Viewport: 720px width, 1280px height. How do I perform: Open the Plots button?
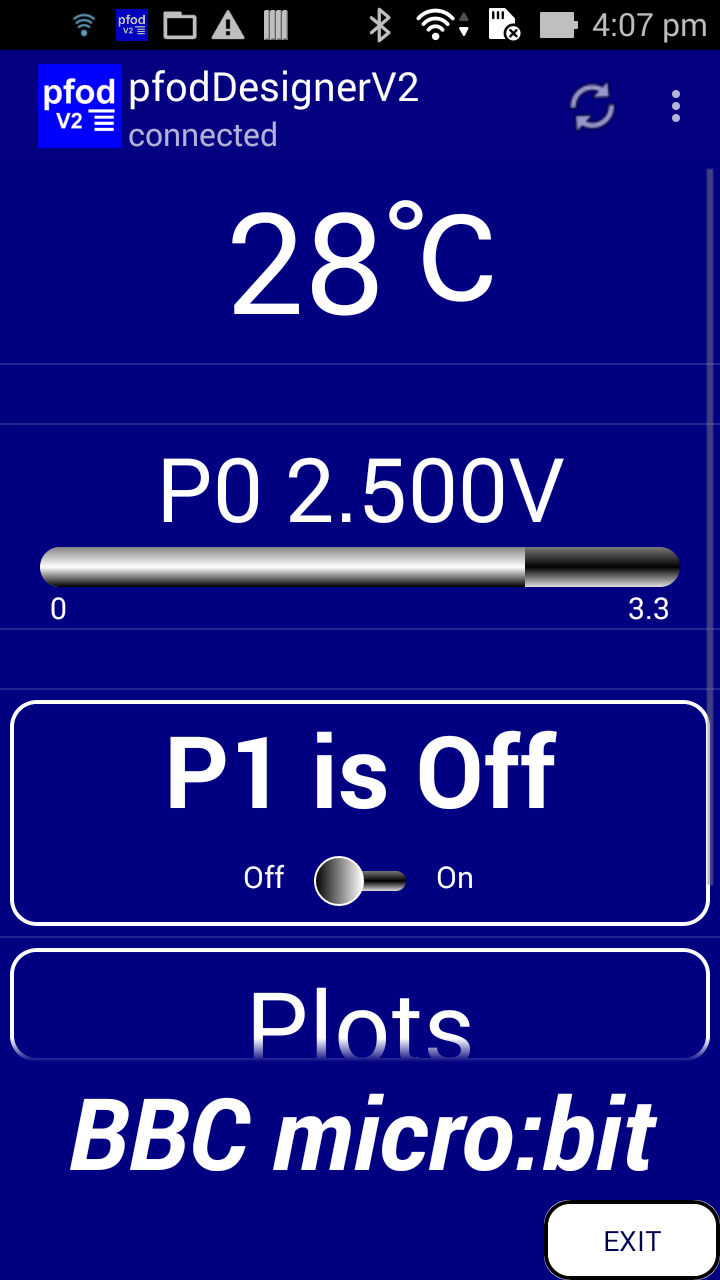tap(360, 1004)
